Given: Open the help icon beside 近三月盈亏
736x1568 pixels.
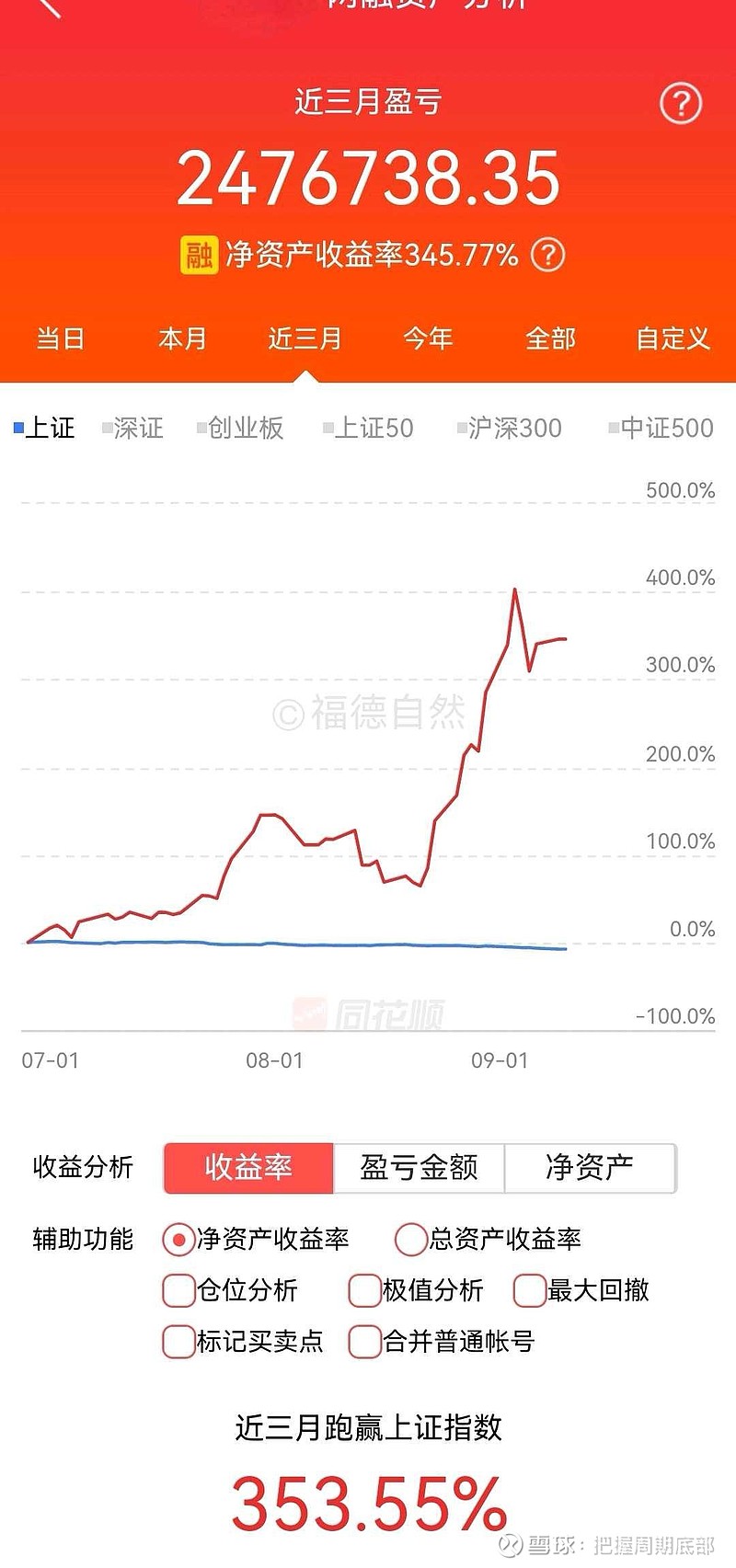Looking at the screenshot, I should click(681, 104).
